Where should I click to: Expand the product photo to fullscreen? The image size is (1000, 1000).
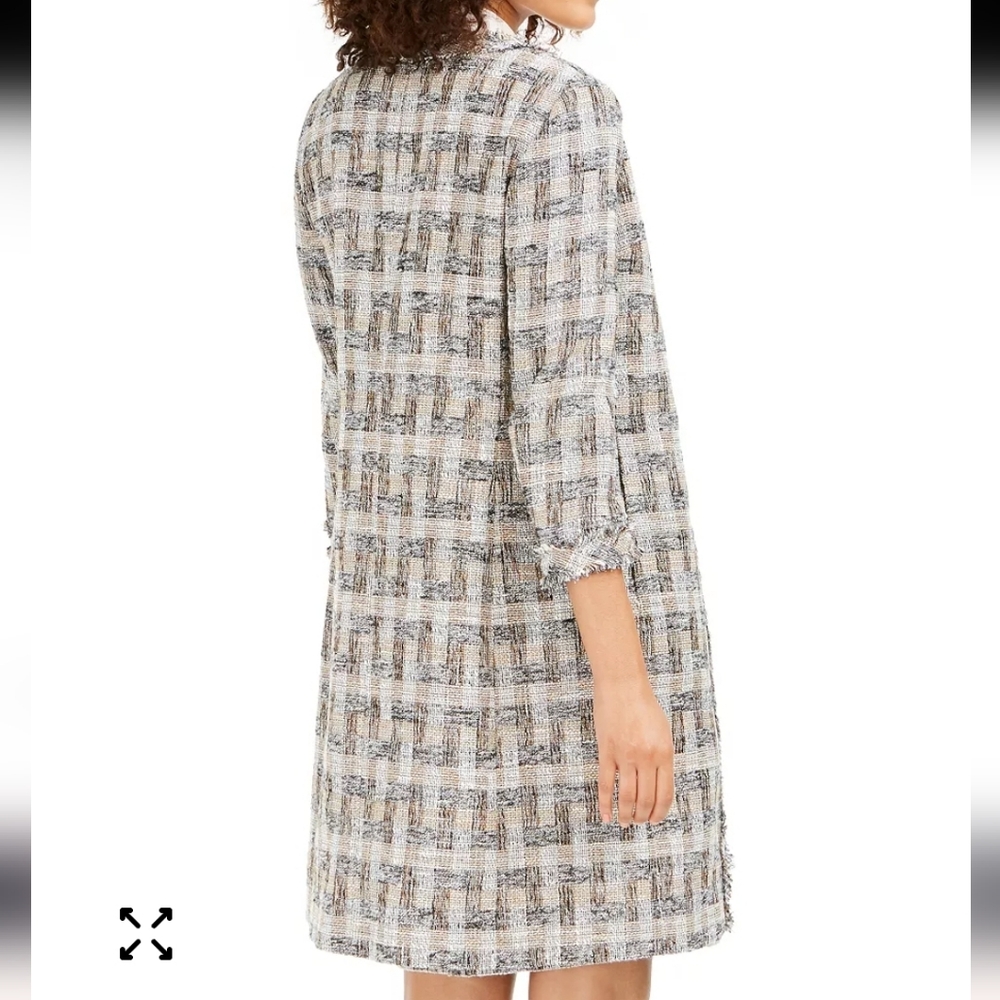(146, 933)
